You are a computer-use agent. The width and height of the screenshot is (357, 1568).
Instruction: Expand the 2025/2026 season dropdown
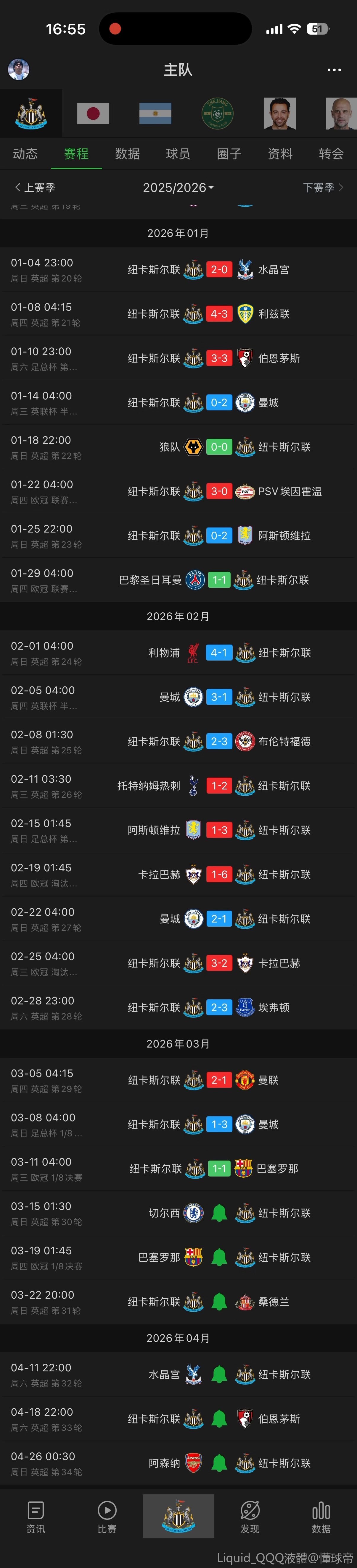click(178, 187)
